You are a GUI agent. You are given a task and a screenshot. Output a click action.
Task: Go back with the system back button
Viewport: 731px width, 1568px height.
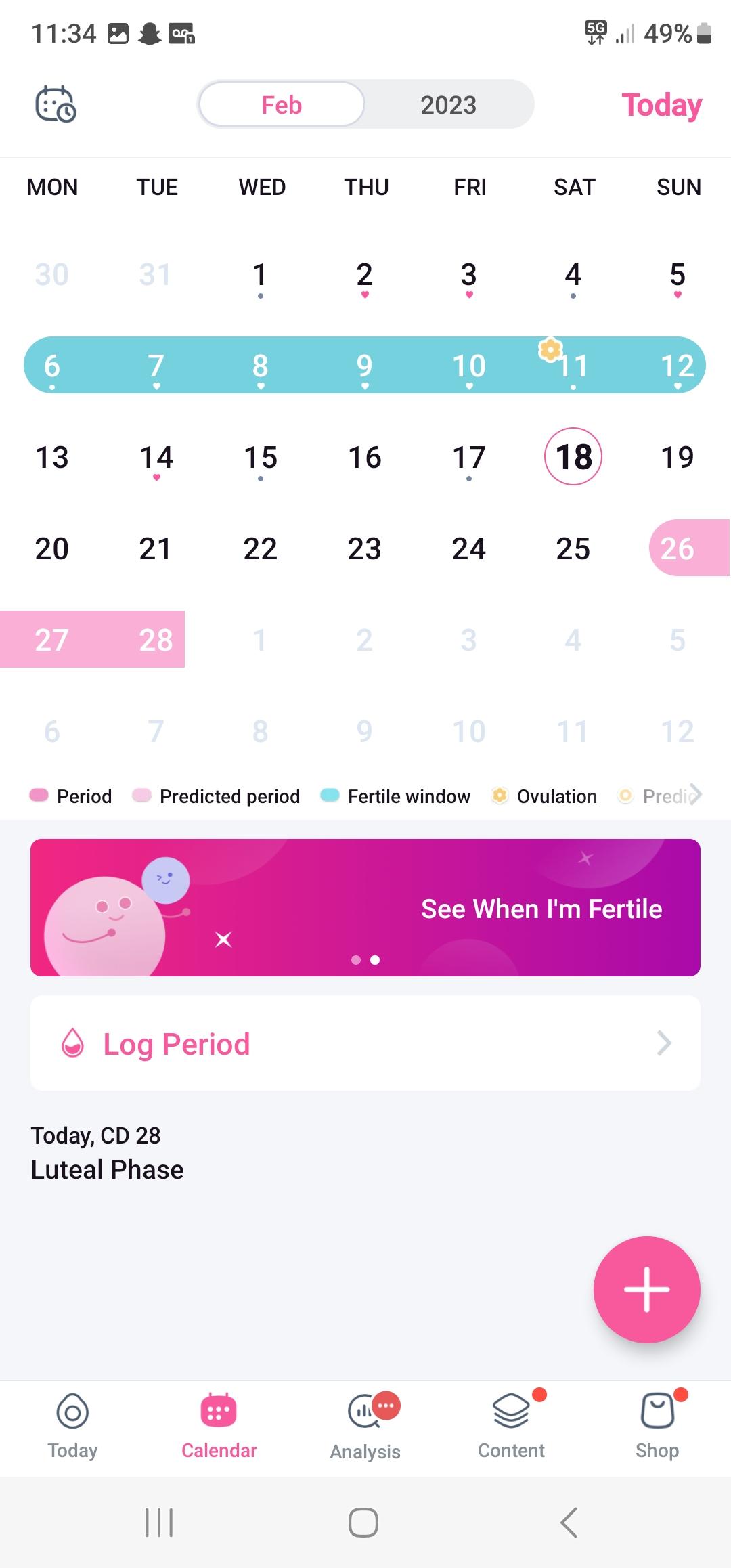tap(569, 1523)
